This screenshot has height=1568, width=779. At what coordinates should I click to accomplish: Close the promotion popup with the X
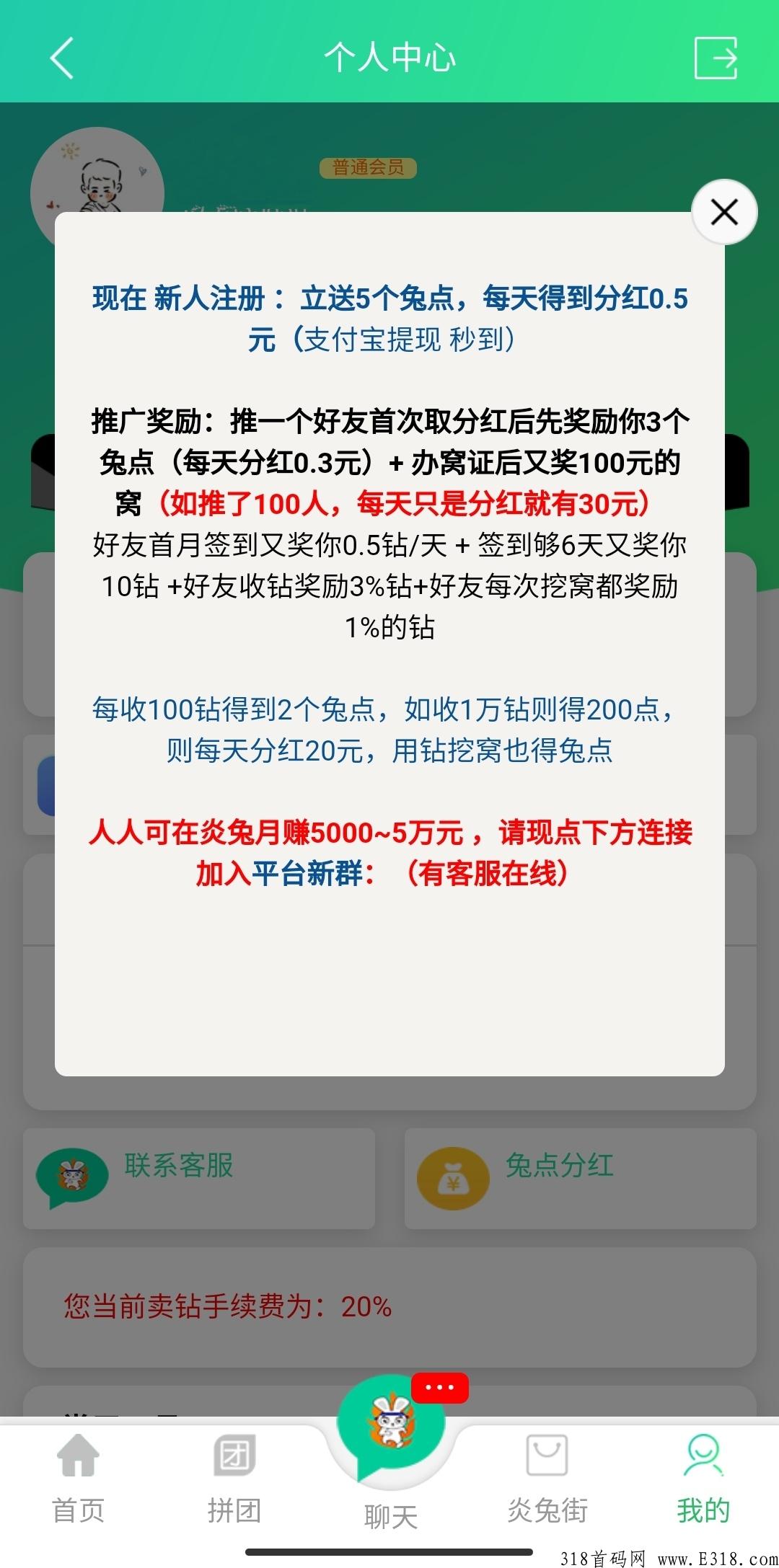(x=723, y=213)
